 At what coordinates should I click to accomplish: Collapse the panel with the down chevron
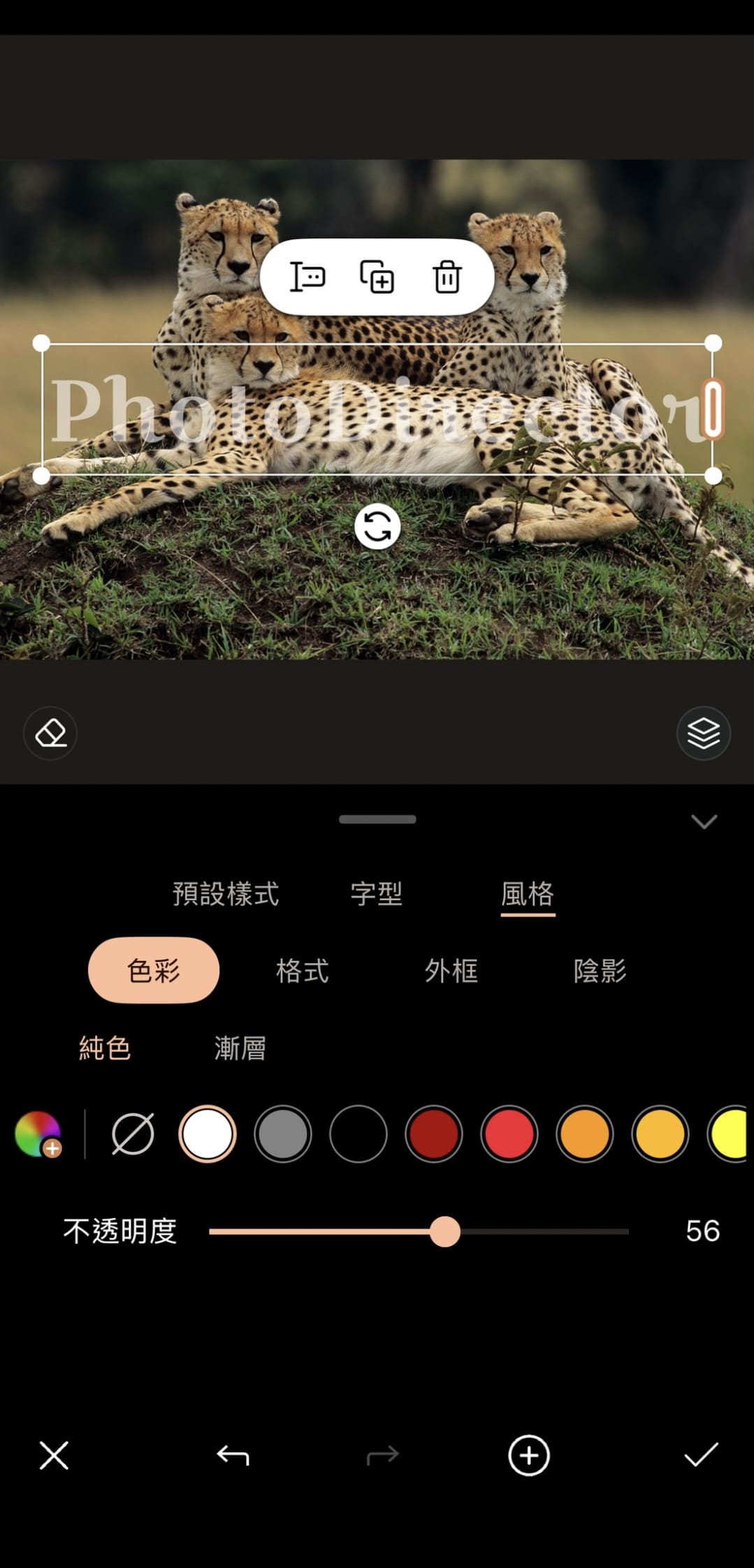click(x=705, y=821)
